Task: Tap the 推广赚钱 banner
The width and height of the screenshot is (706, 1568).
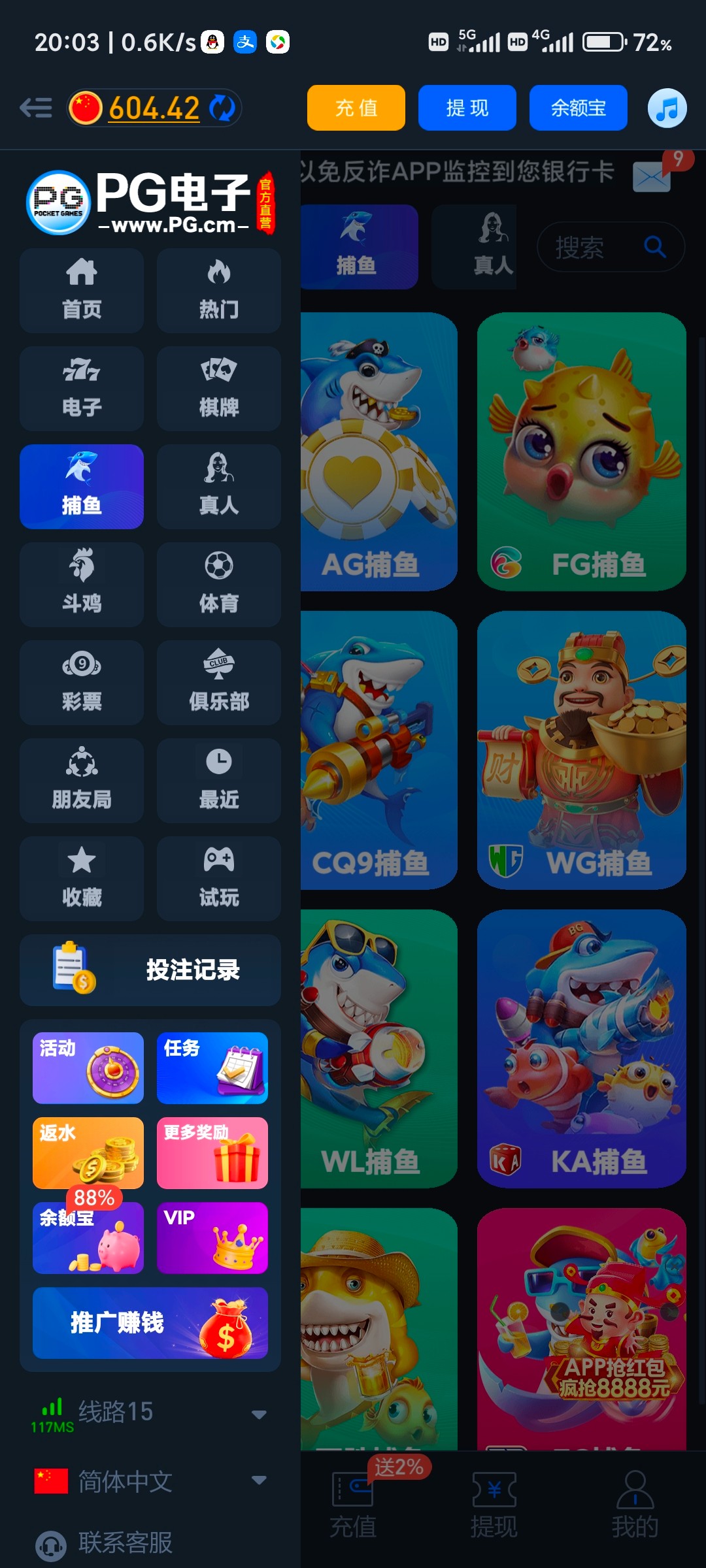Action: [150, 1323]
